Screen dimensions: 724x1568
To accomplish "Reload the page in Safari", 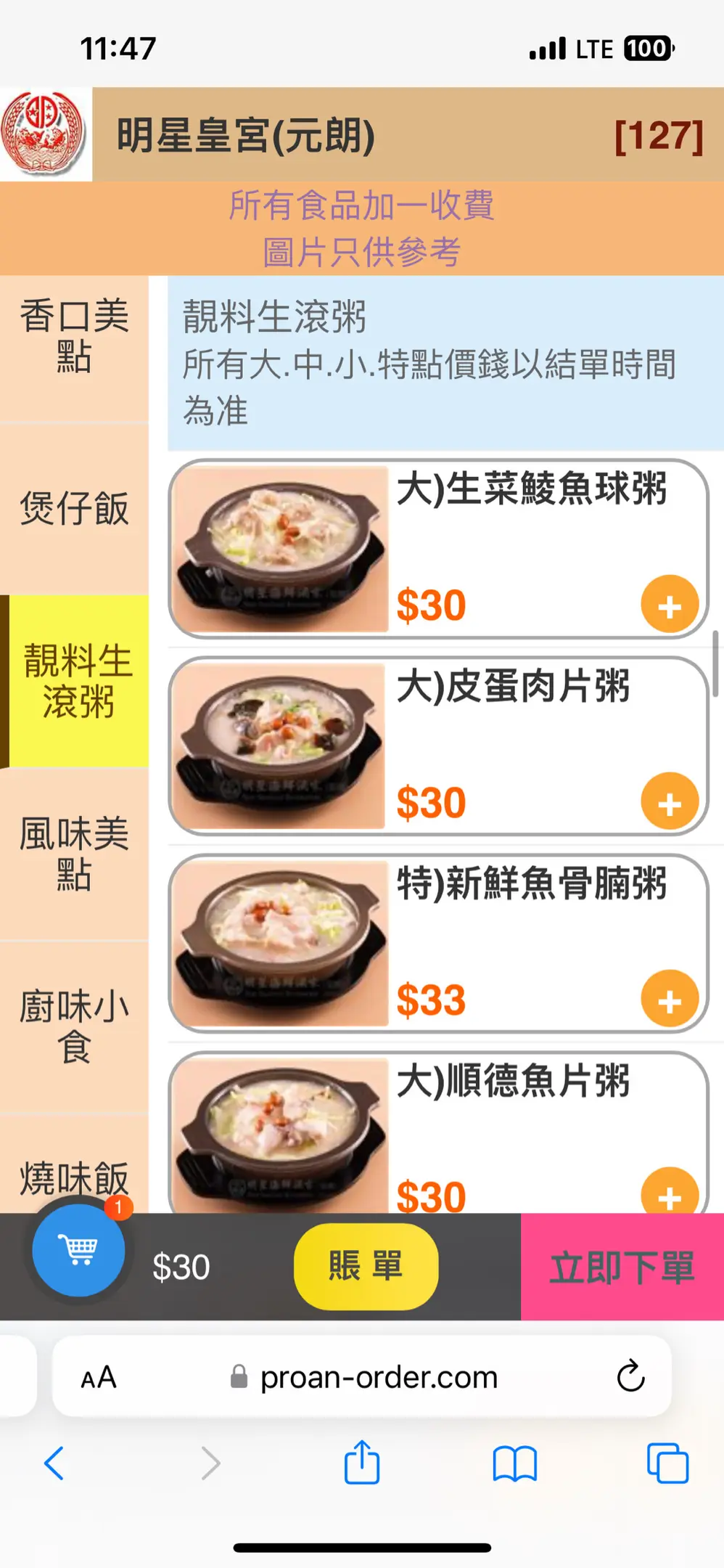I will [630, 1376].
